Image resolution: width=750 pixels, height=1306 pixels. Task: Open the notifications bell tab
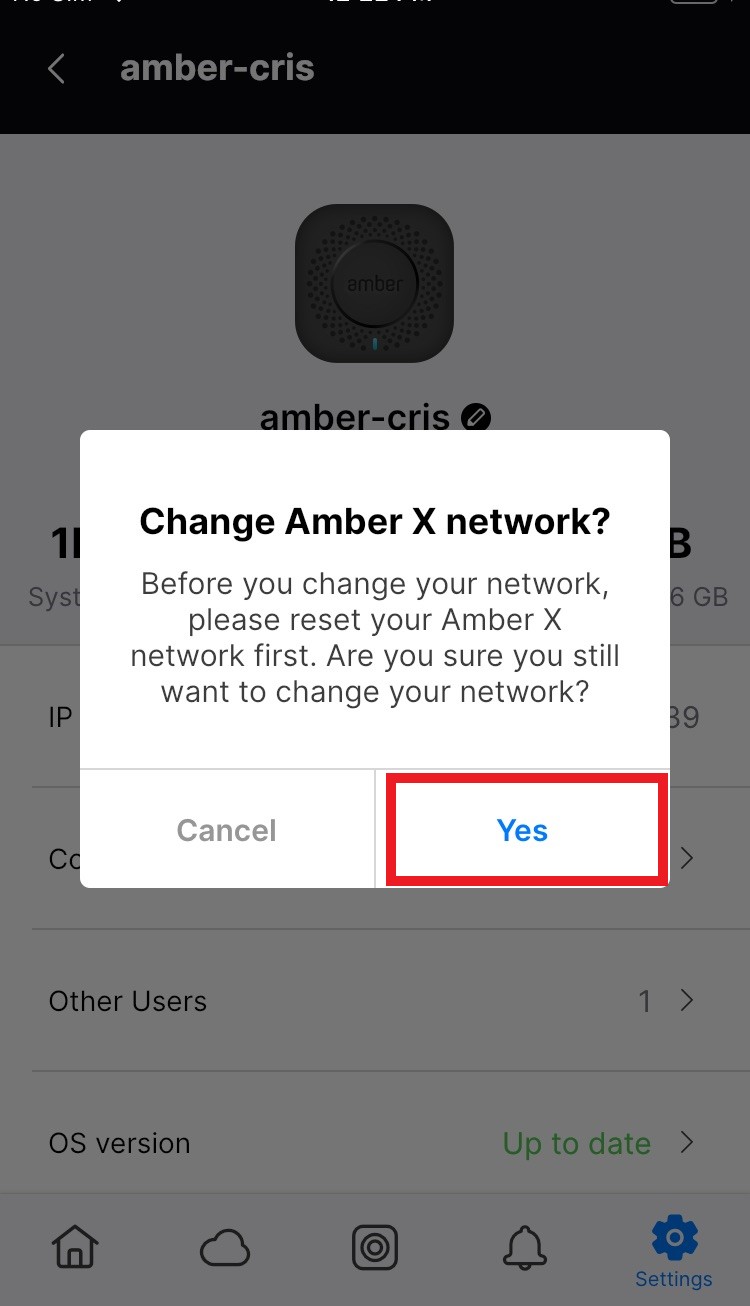tap(524, 1248)
